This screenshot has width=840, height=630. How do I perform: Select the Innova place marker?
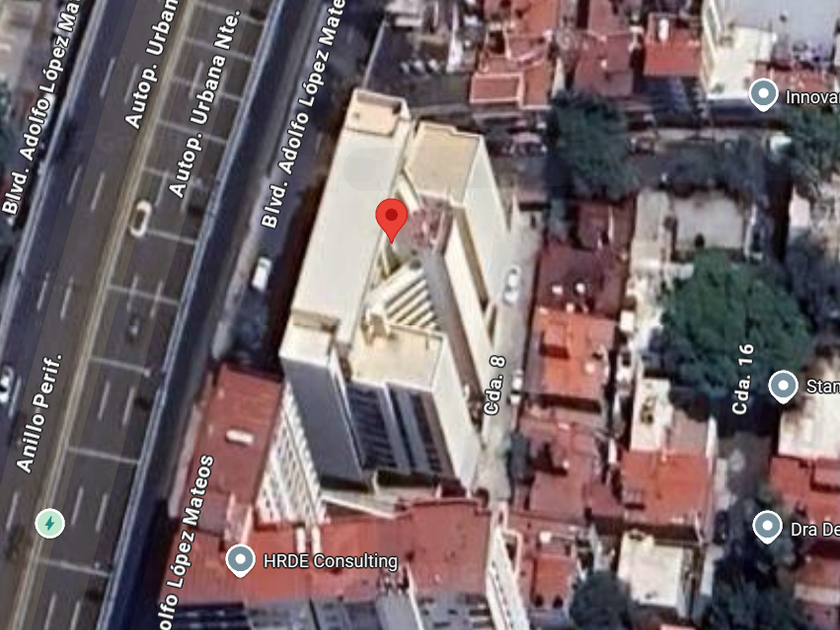click(763, 95)
